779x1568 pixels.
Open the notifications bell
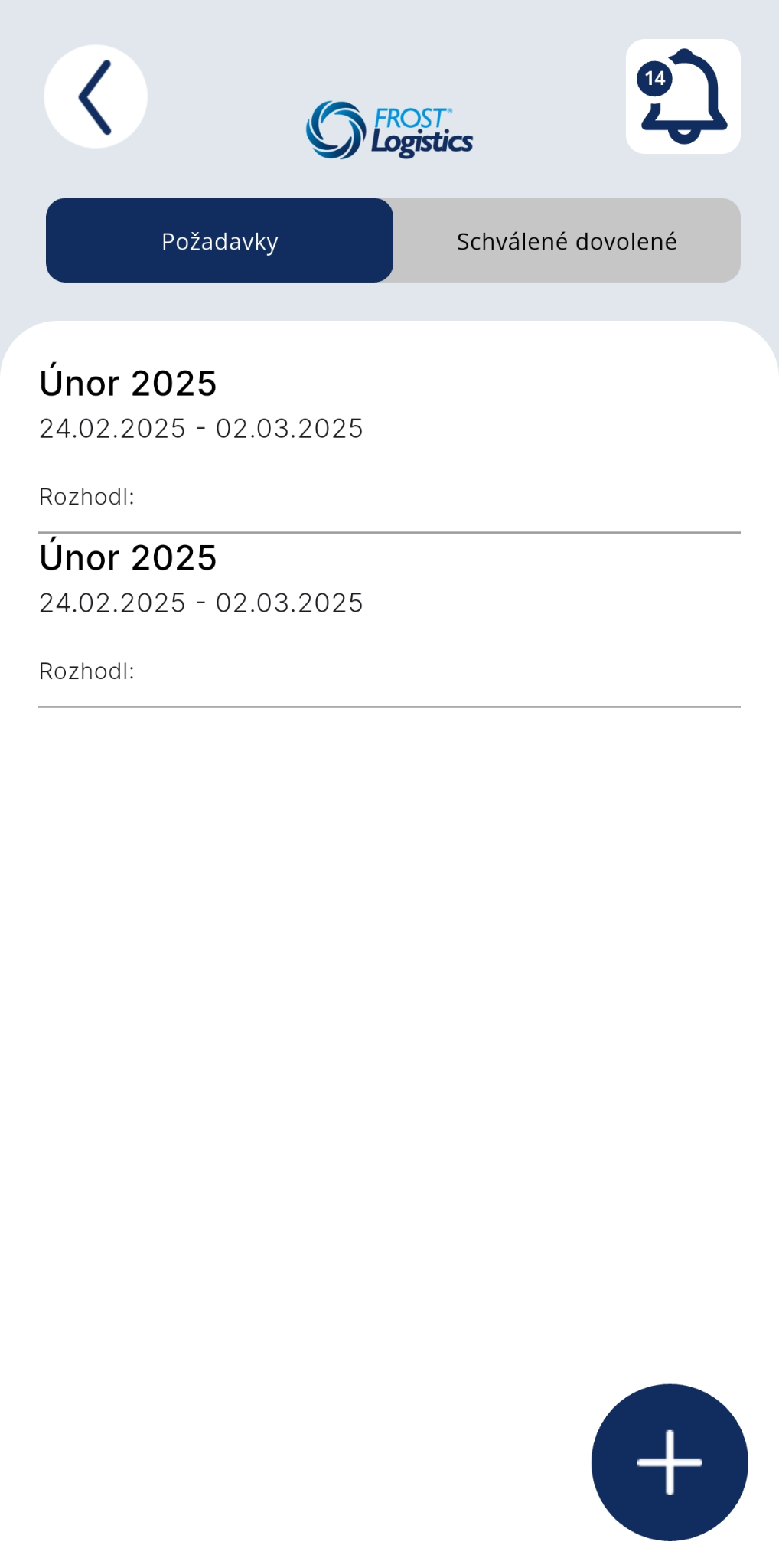[x=683, y=97]
